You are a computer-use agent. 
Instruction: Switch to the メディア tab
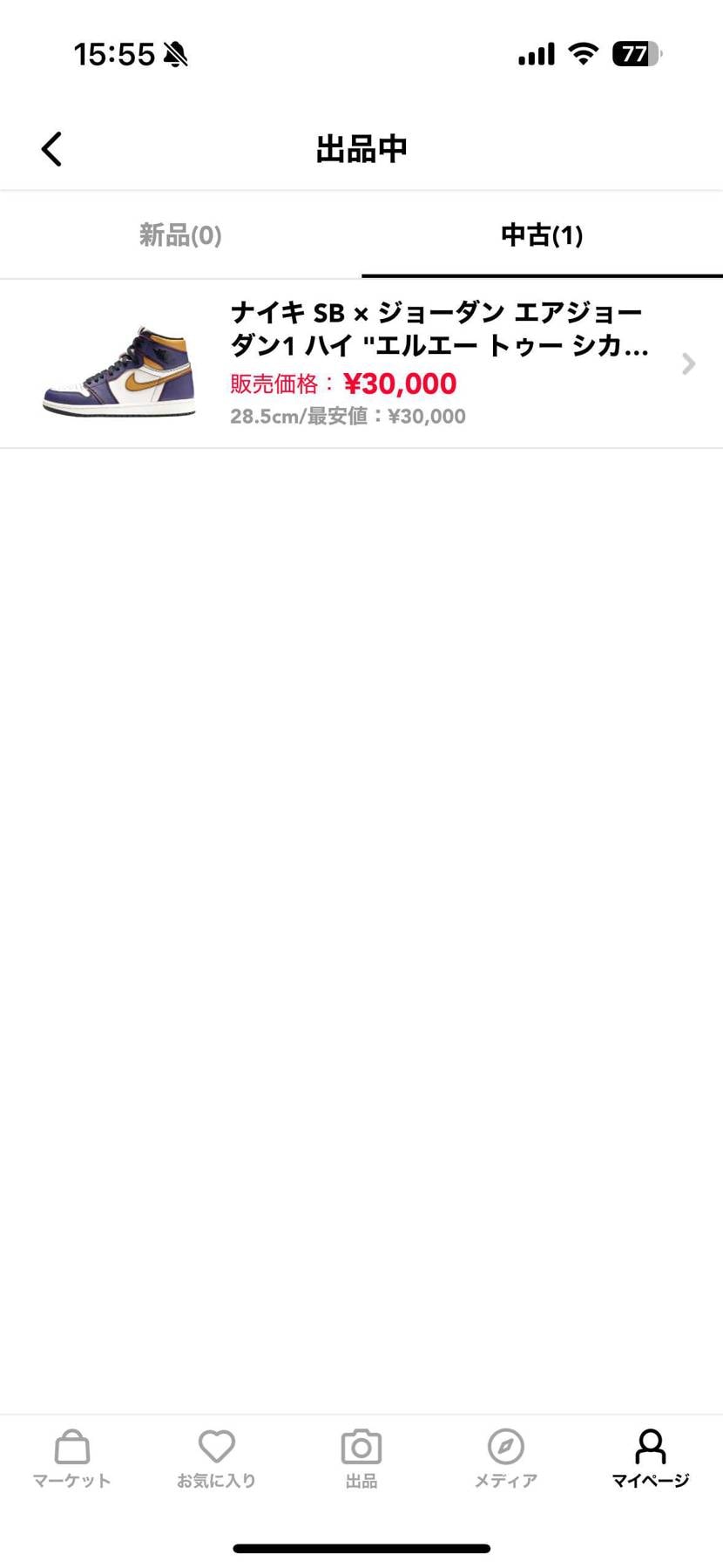pos(505,1459)
